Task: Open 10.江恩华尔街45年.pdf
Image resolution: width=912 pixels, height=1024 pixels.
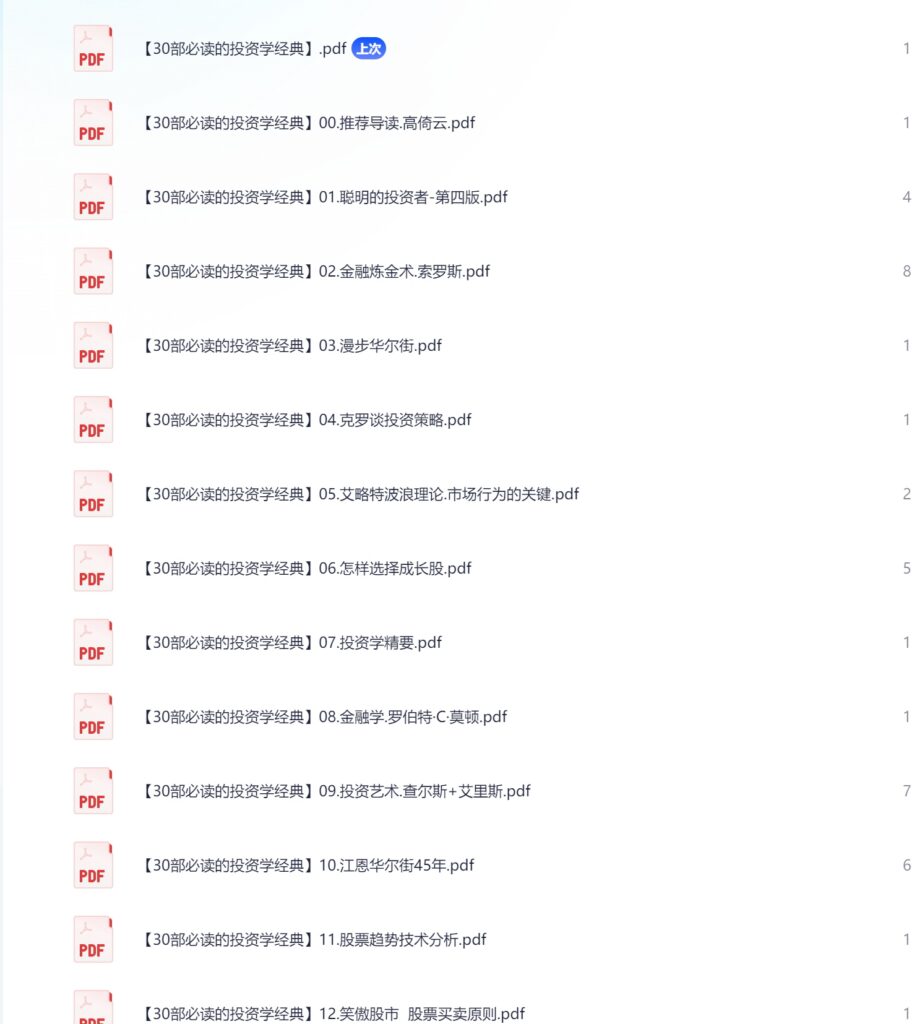Action: (x=307, y=865)
